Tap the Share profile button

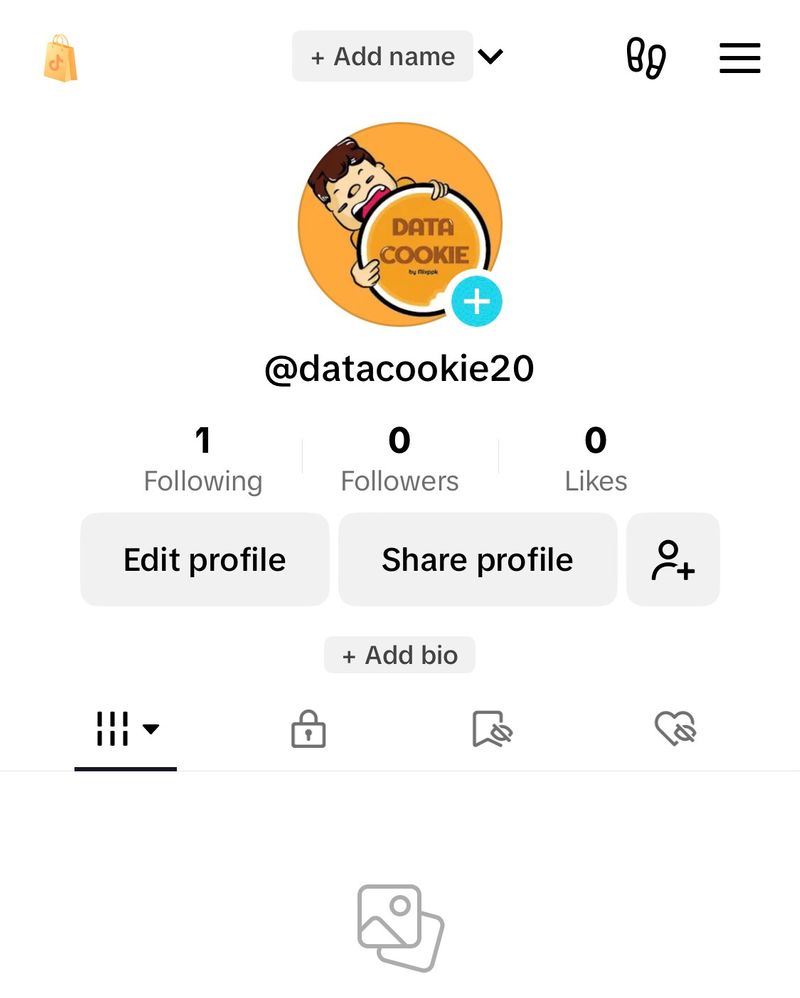tap(477, 559)
